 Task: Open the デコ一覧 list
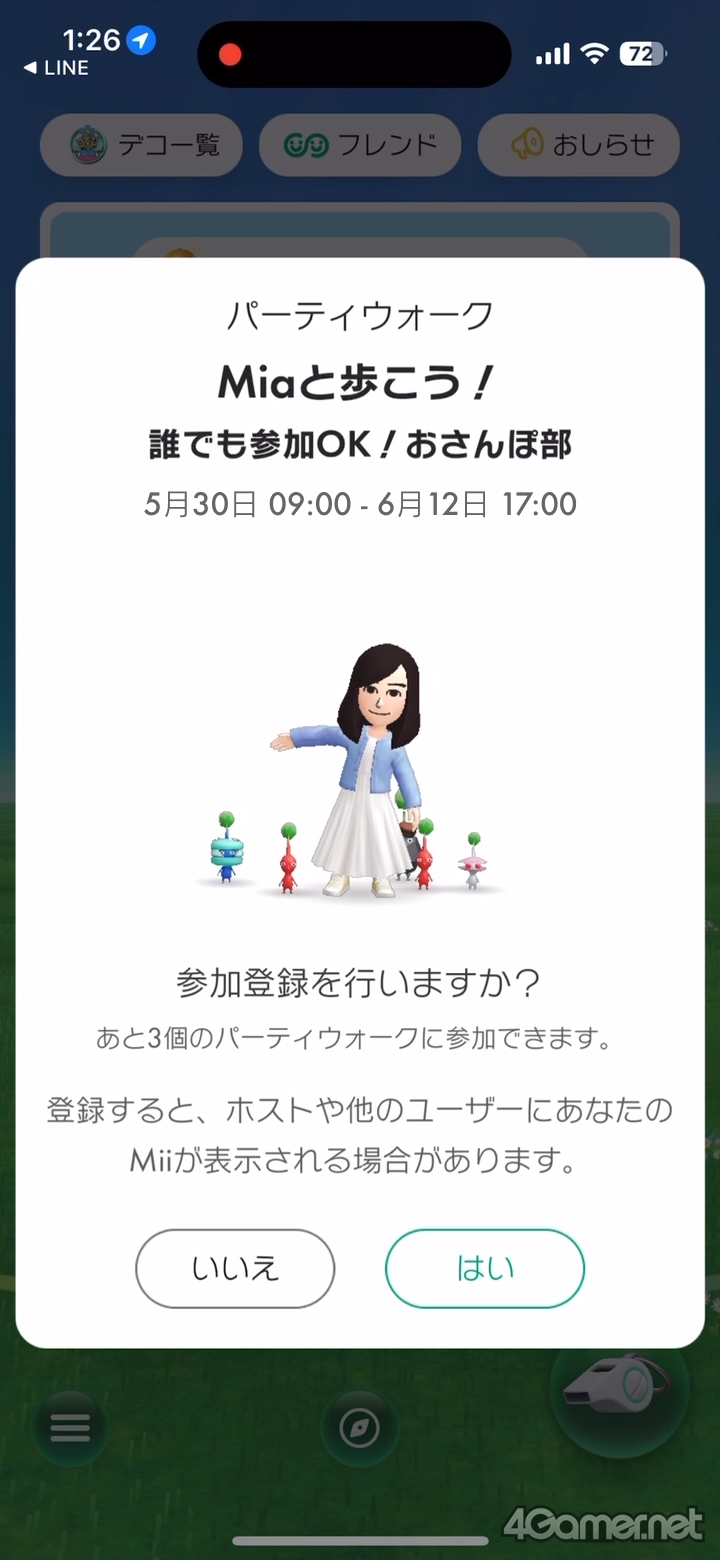(141, 145)
